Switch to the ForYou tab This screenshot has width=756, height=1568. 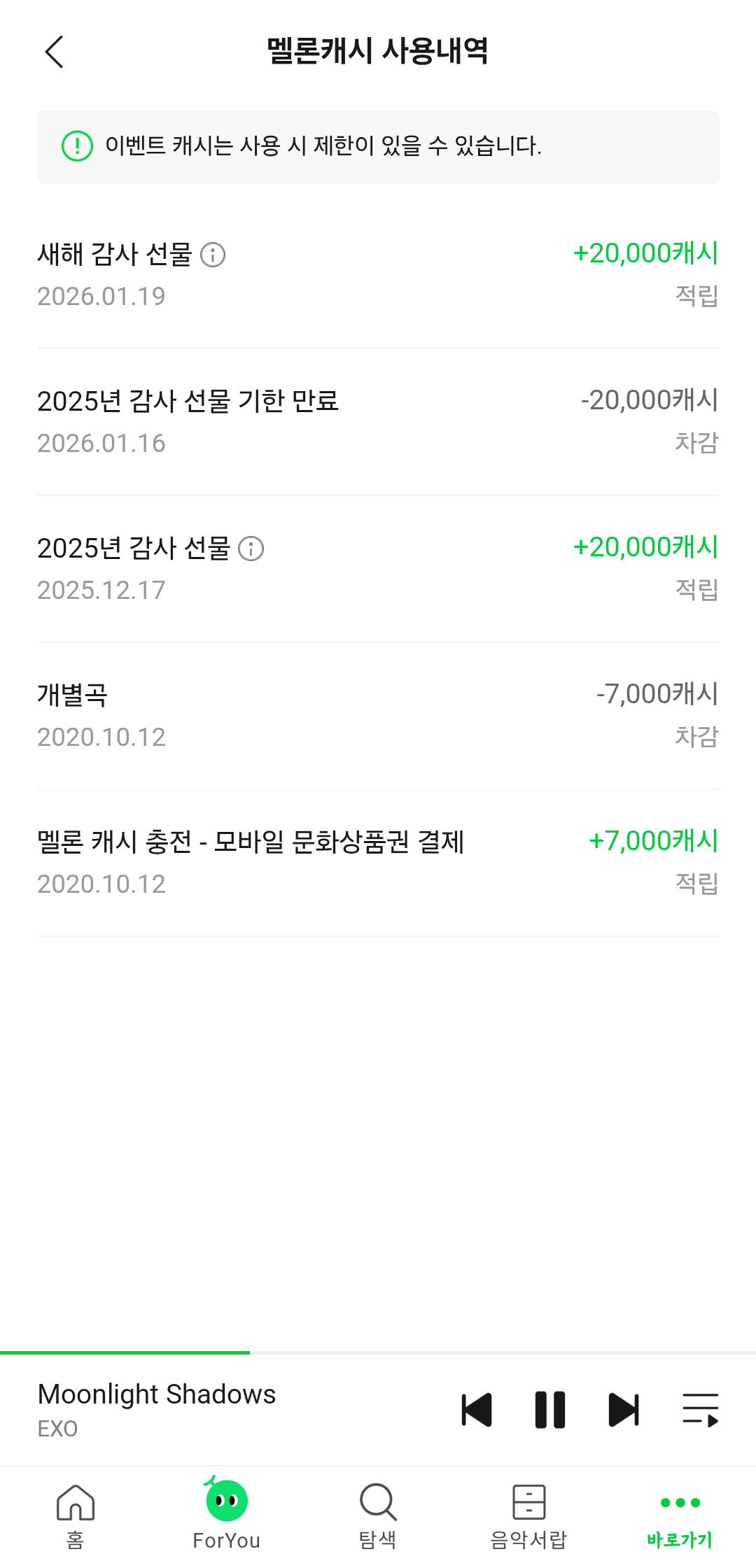pyautogui.click(x=227, y=1516)
